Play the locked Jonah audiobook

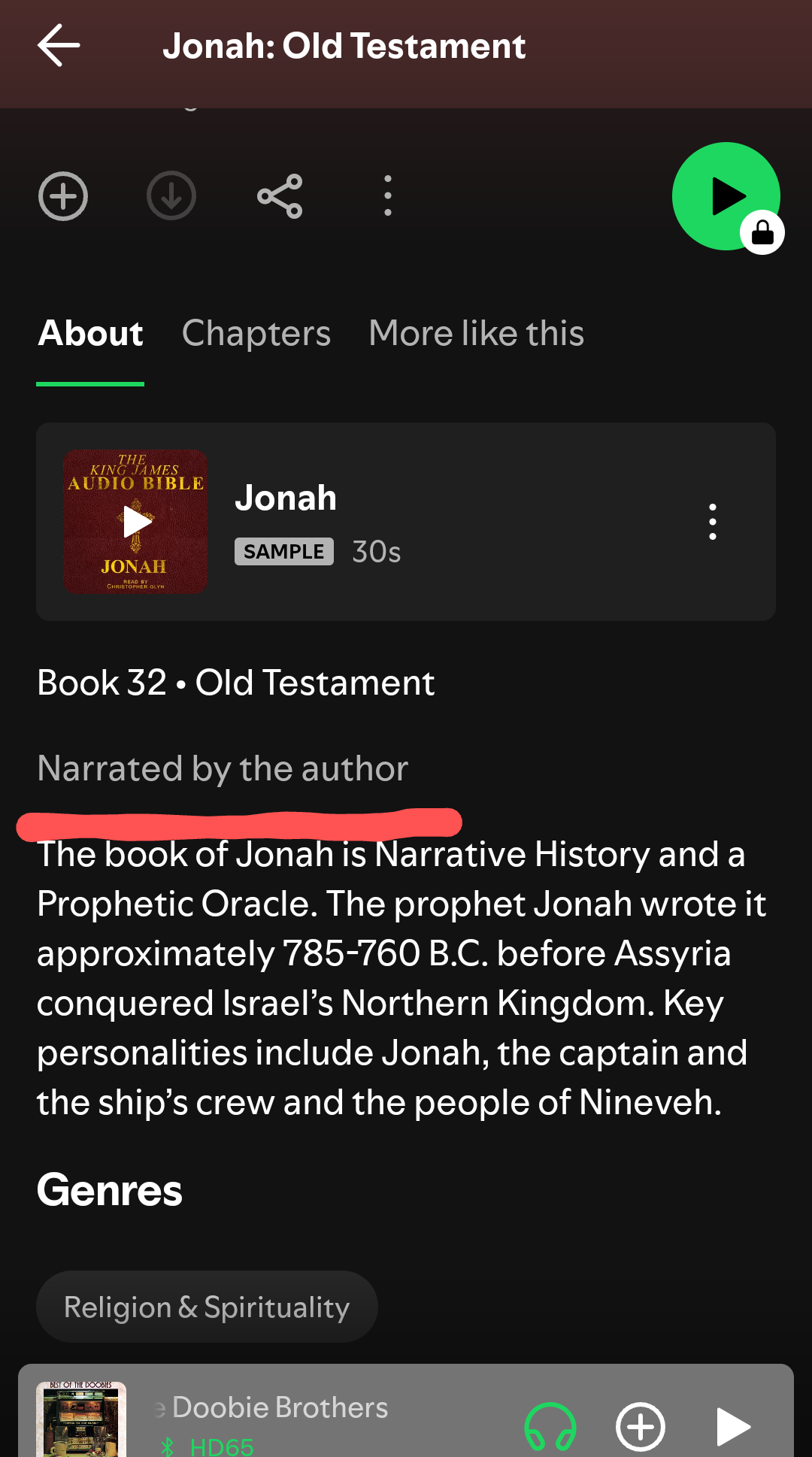[726, 196]
